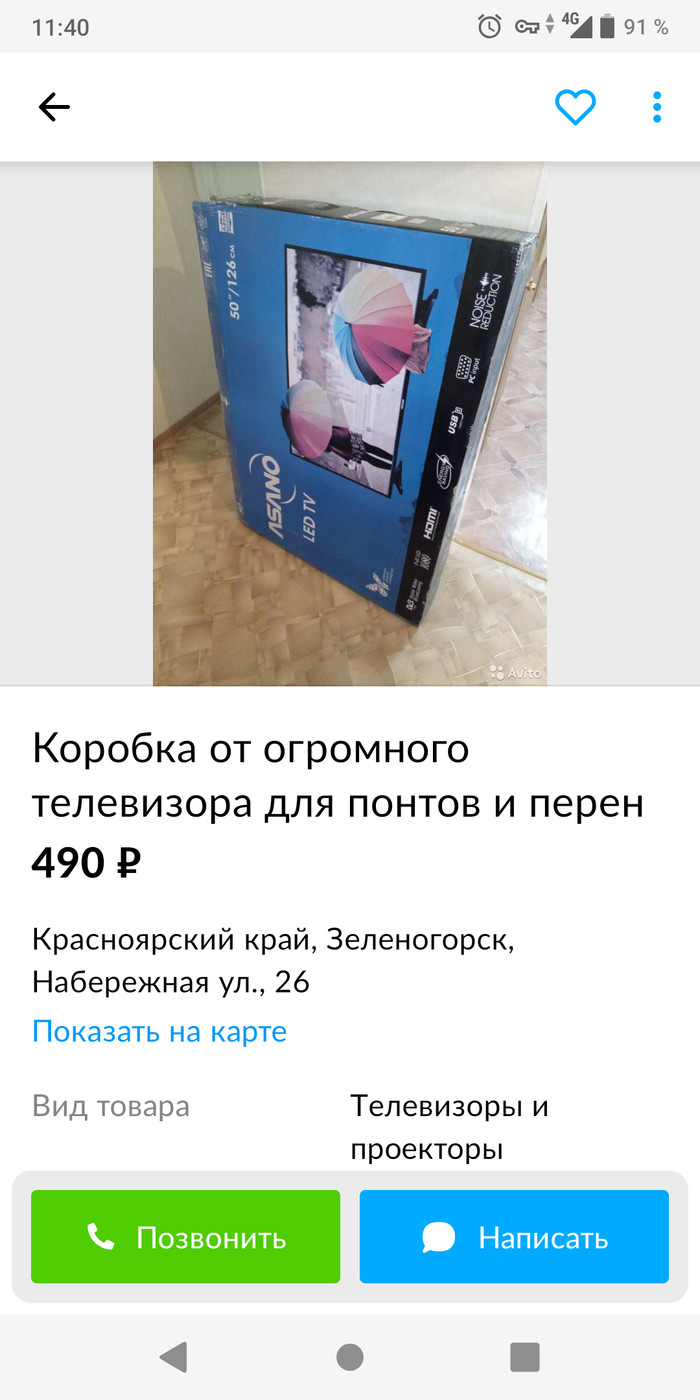Message the seller with the Написать button
Viewport: 700px width, 1400px height.
514,1237
